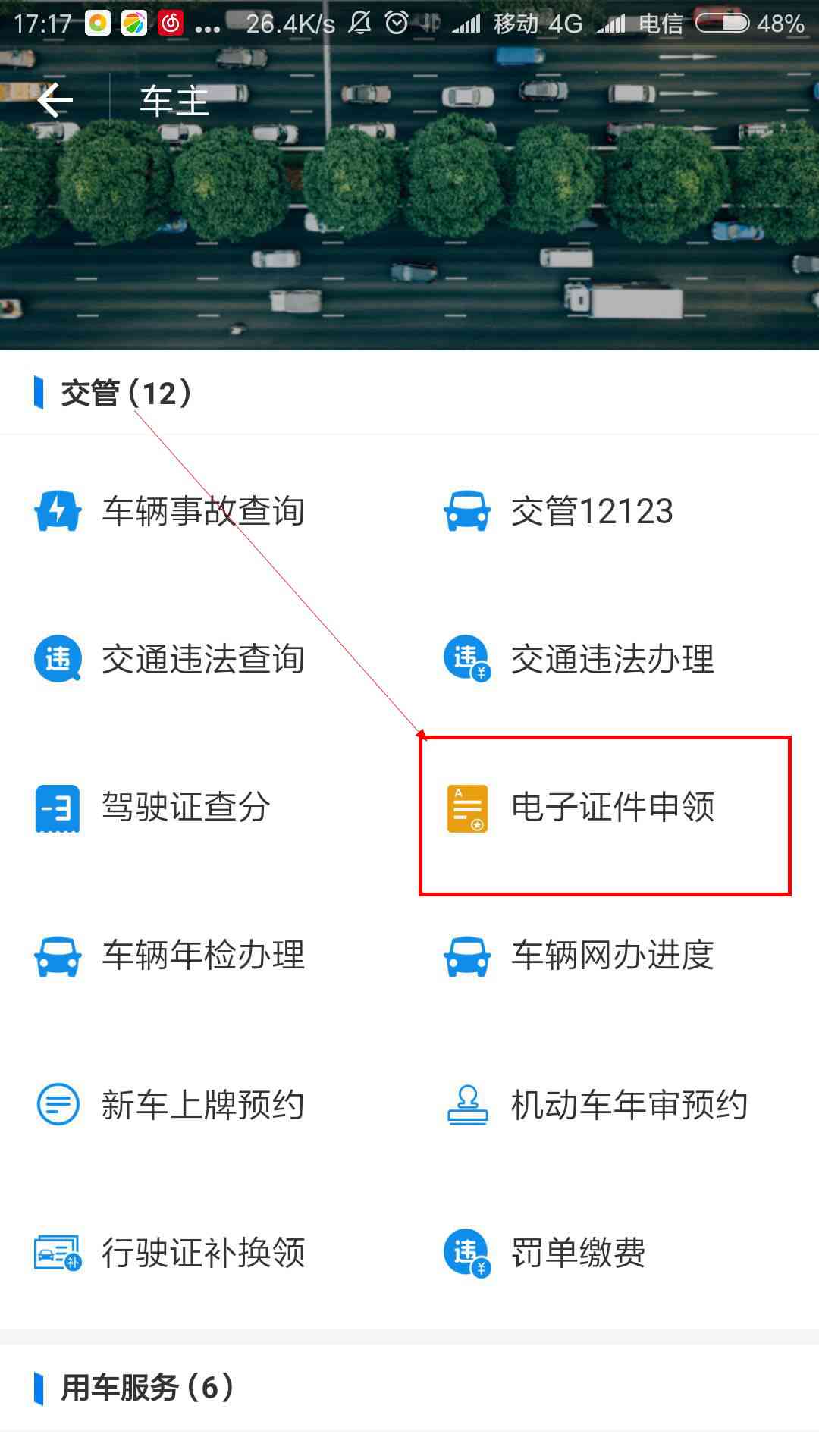
Task: Go to 车辆年检办理
Action: [171, 955]
